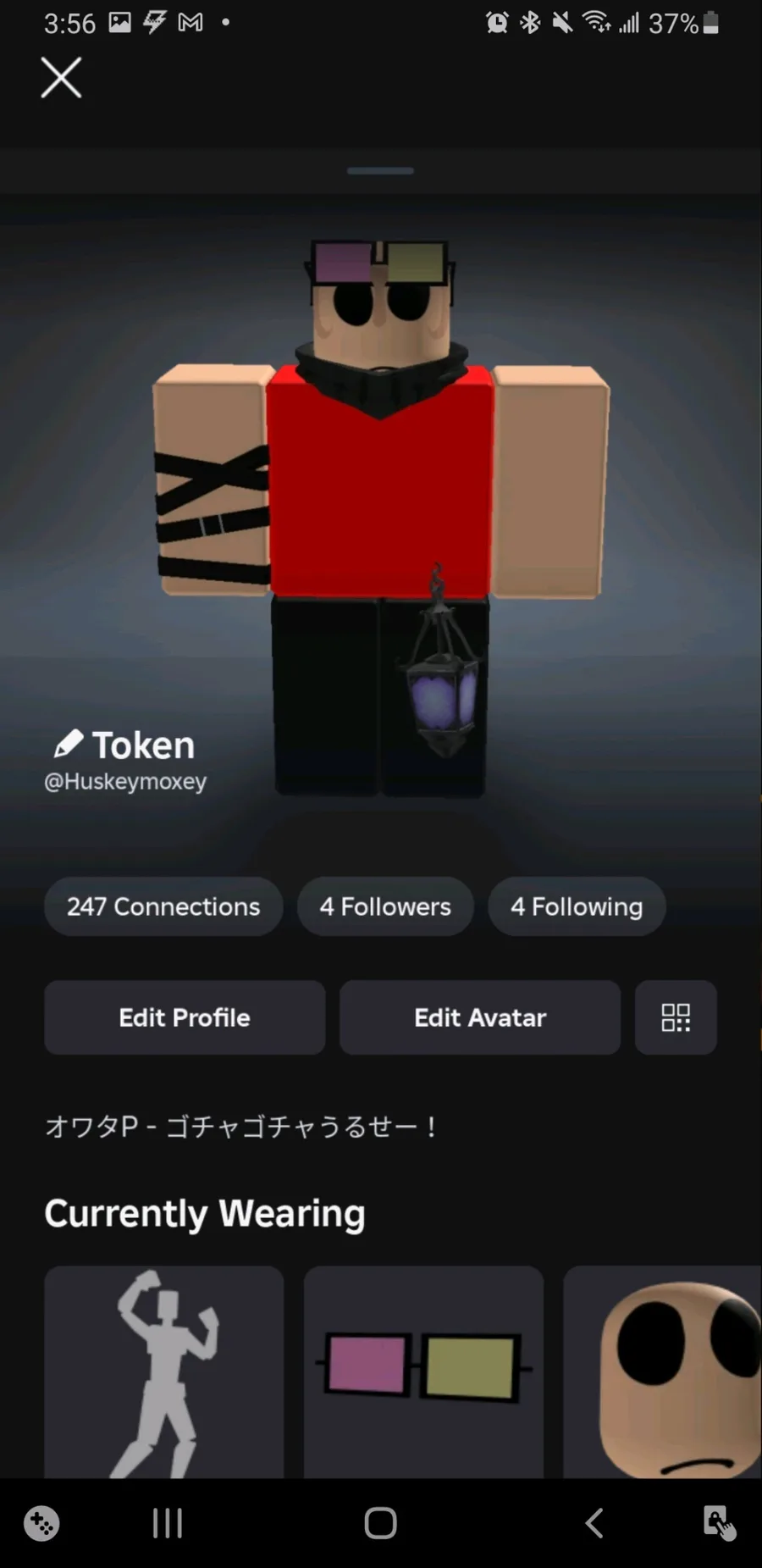
Task: Open the pink and green glasses item
Action: [x=423, y=1372]
